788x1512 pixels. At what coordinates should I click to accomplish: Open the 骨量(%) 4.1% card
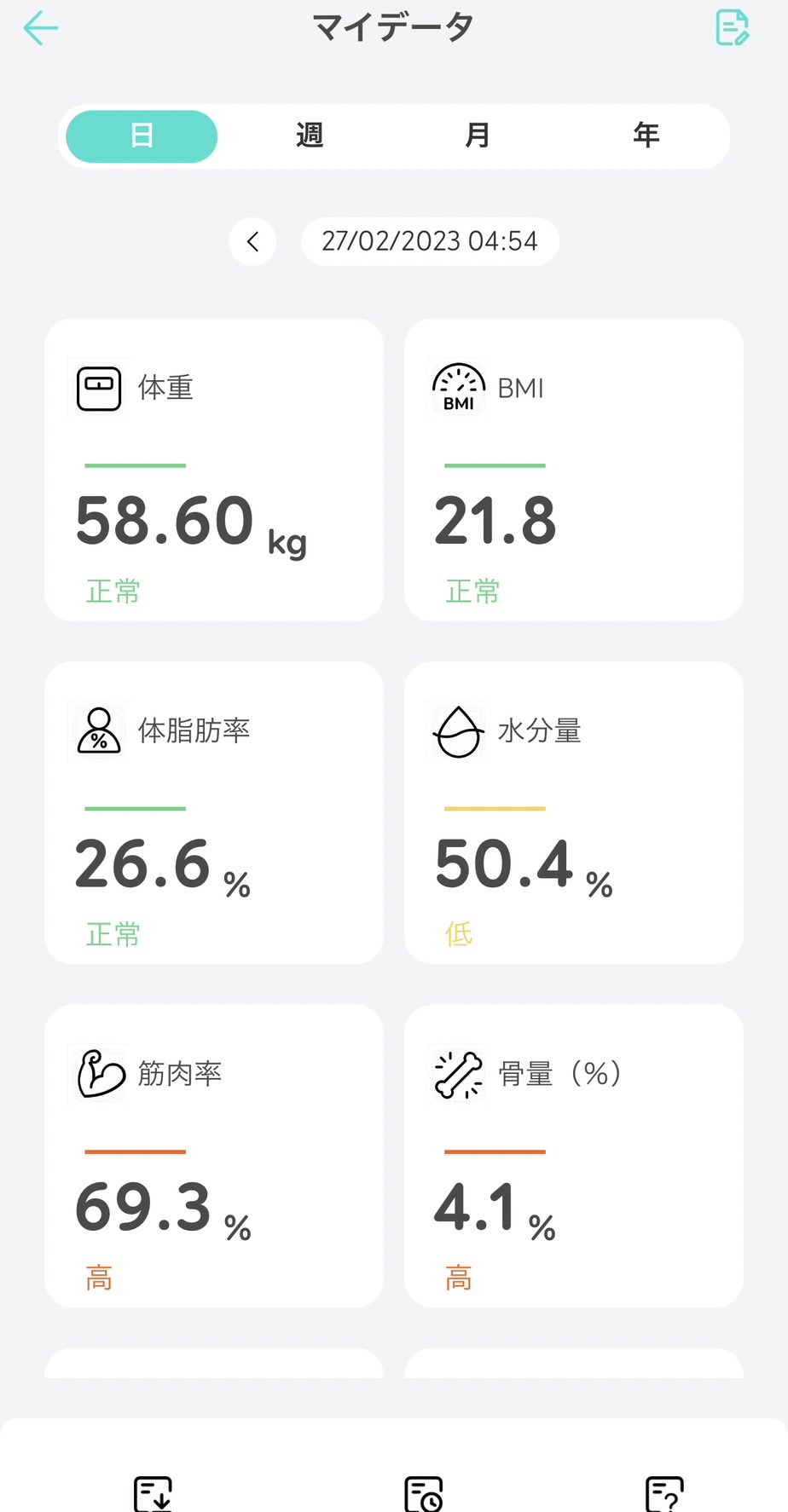[574, 1156]
